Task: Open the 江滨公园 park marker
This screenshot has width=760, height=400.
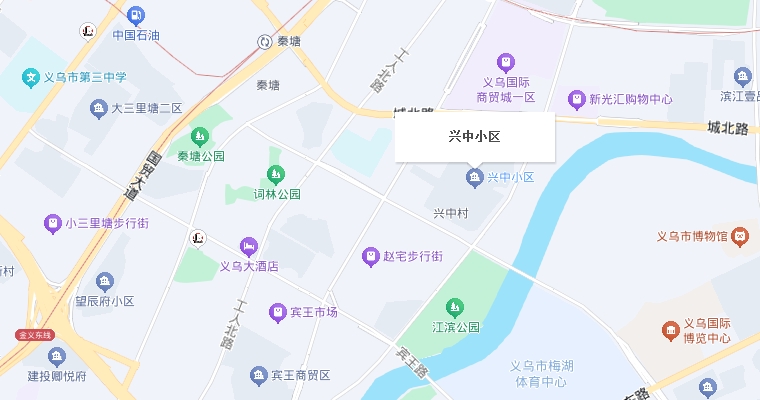Action: 456,306
